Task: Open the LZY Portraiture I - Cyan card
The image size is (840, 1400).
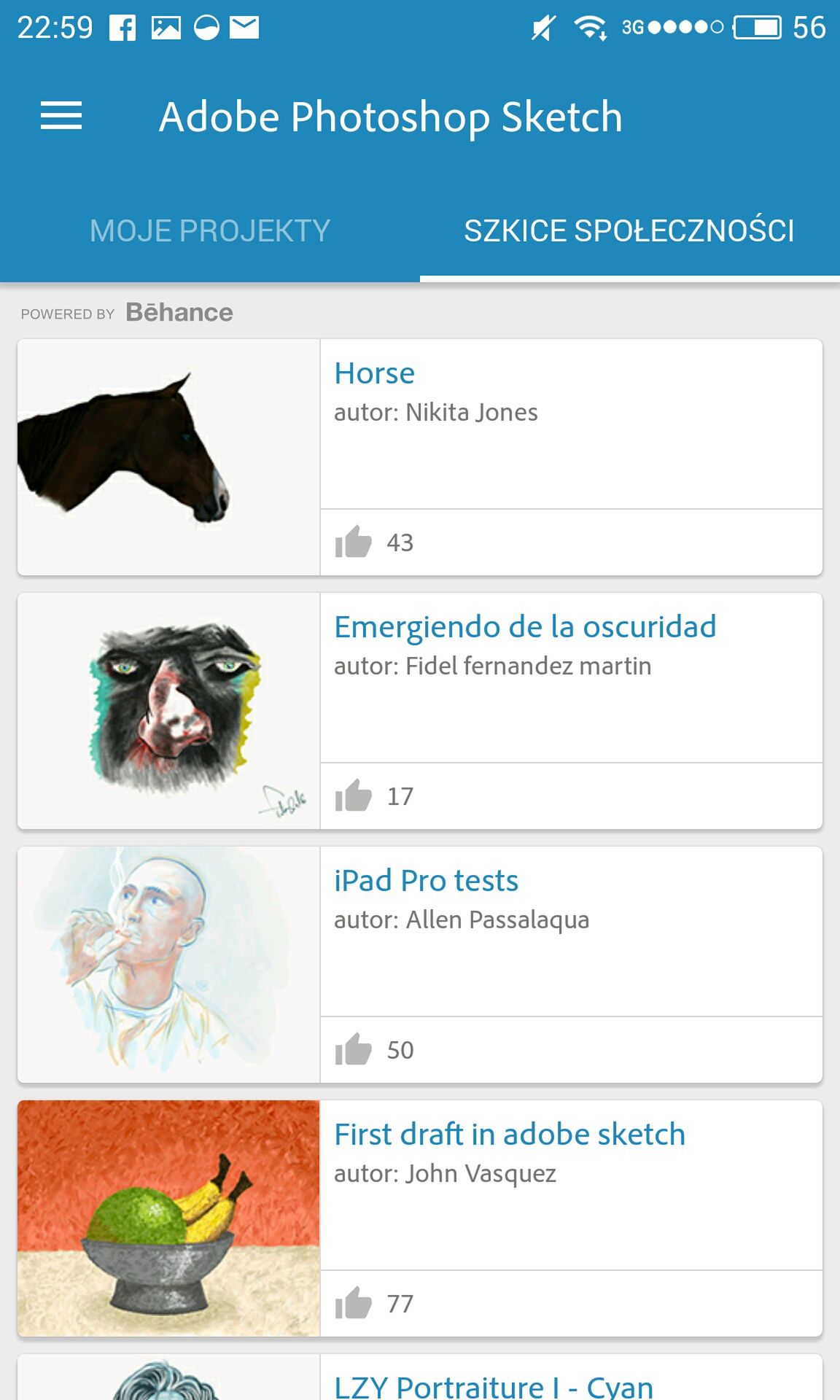Action: [x=420, y=1378]
